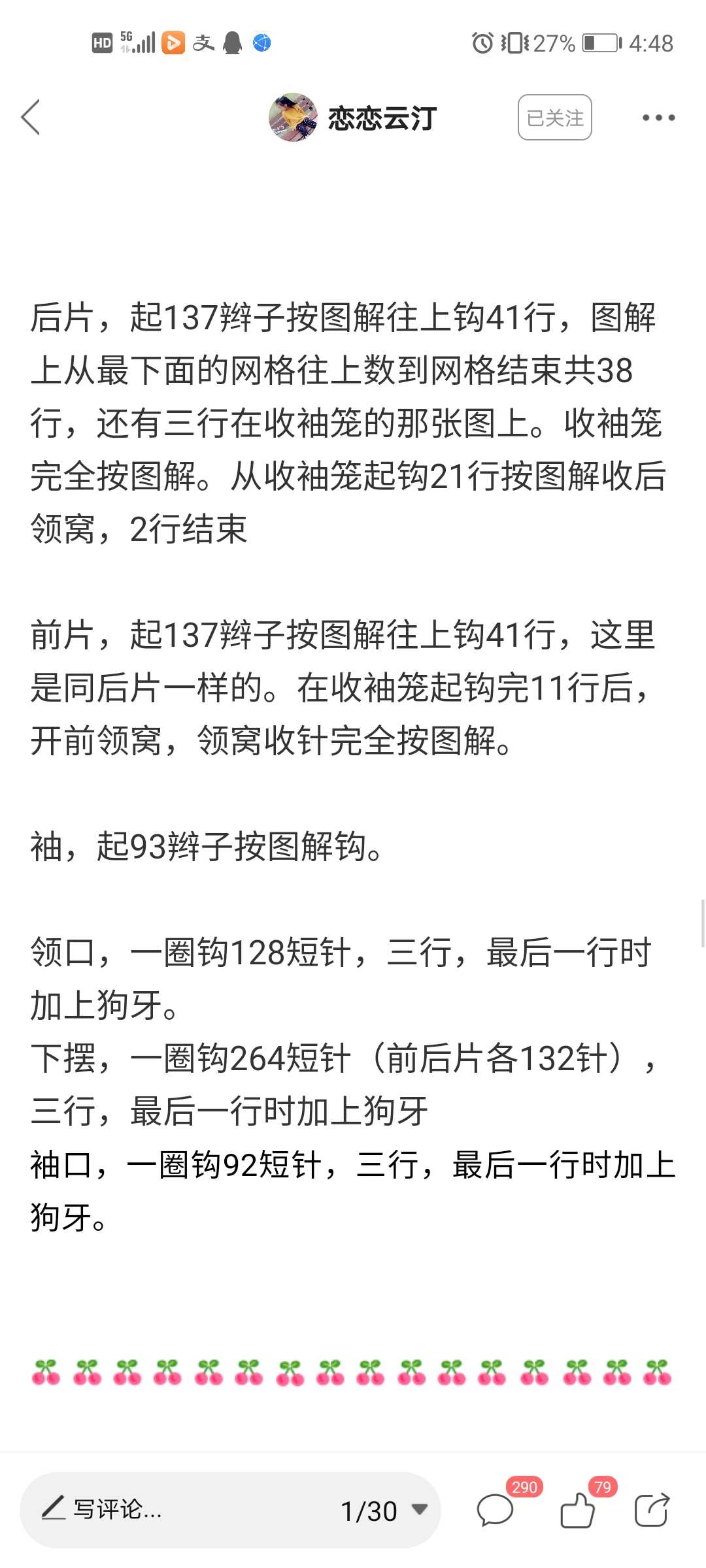This screenshot has height=1568, width=706.
Task: Expand the 1/30 page selector
Action: [384, 1511]
